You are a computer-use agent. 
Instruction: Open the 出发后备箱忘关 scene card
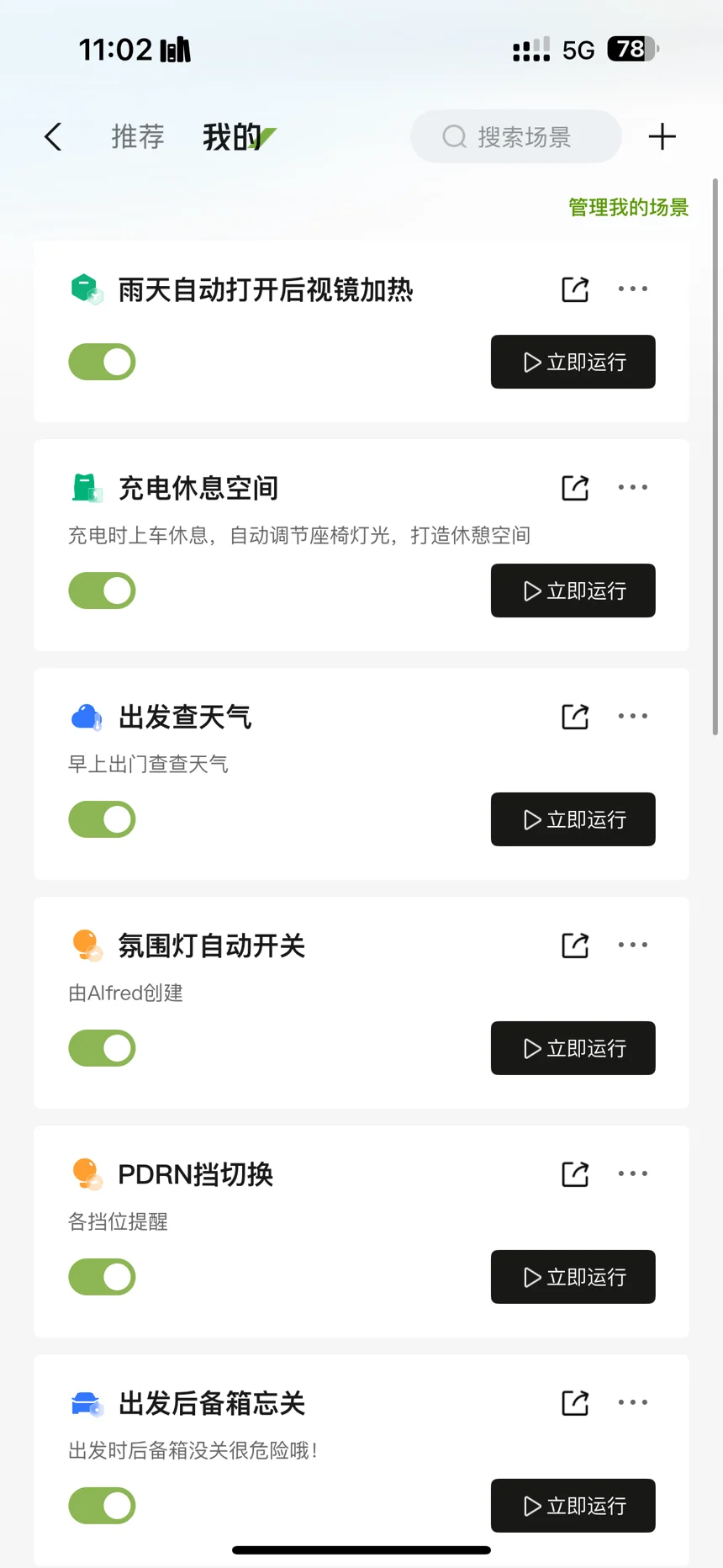coord(361,1460)
